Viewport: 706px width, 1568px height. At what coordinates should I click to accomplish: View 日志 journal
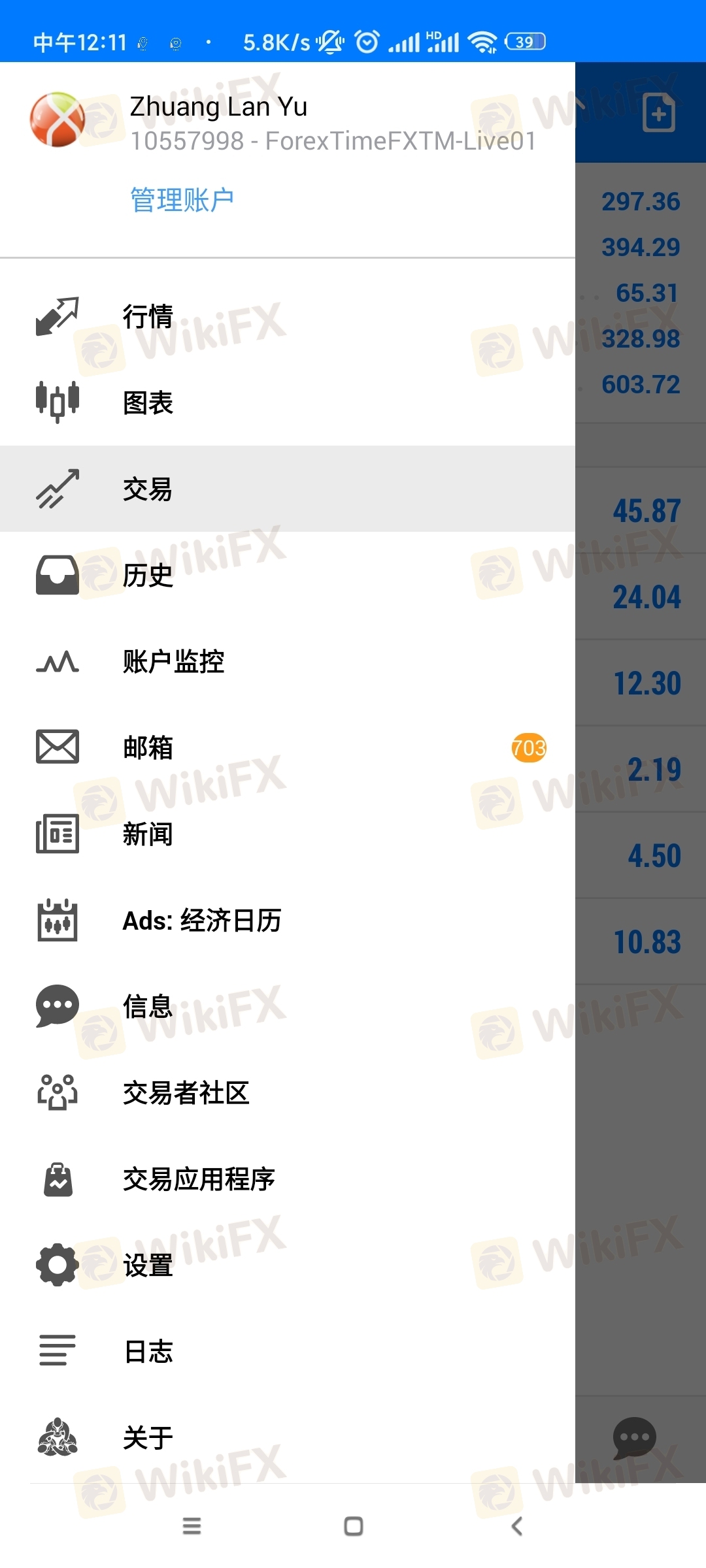click(288, 1352)
